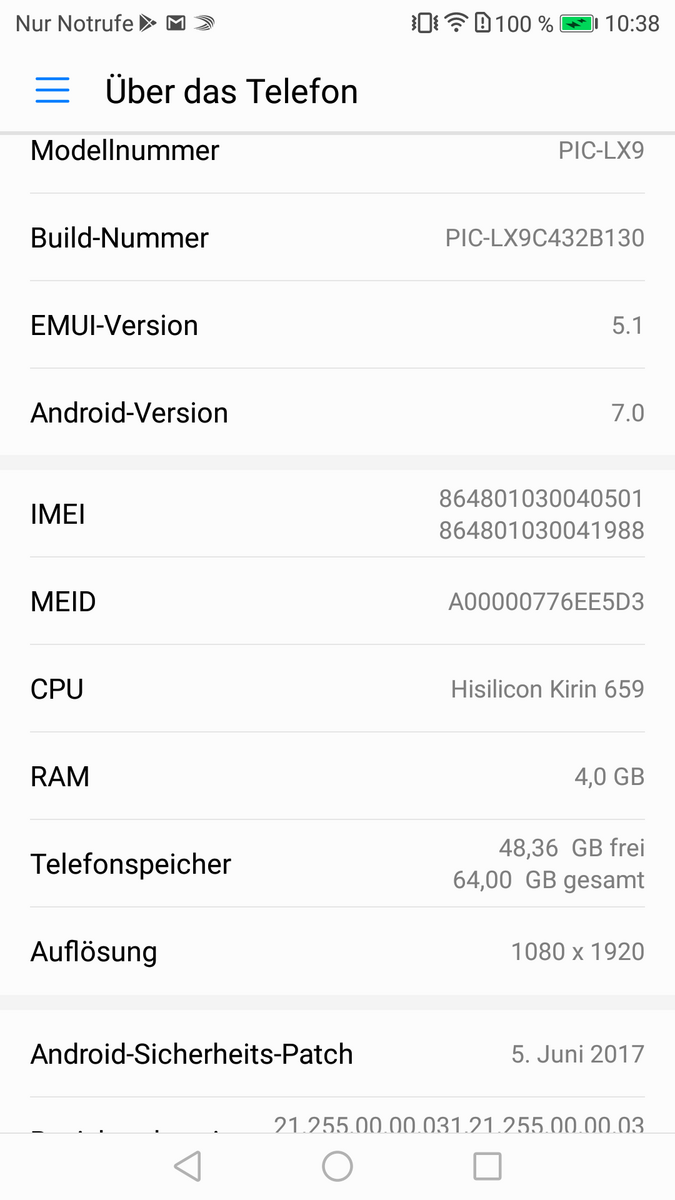Open the hamburger drawer menu
This screenshot has height=1200, width=675.
pyautogui.click(x=52, y=91)
